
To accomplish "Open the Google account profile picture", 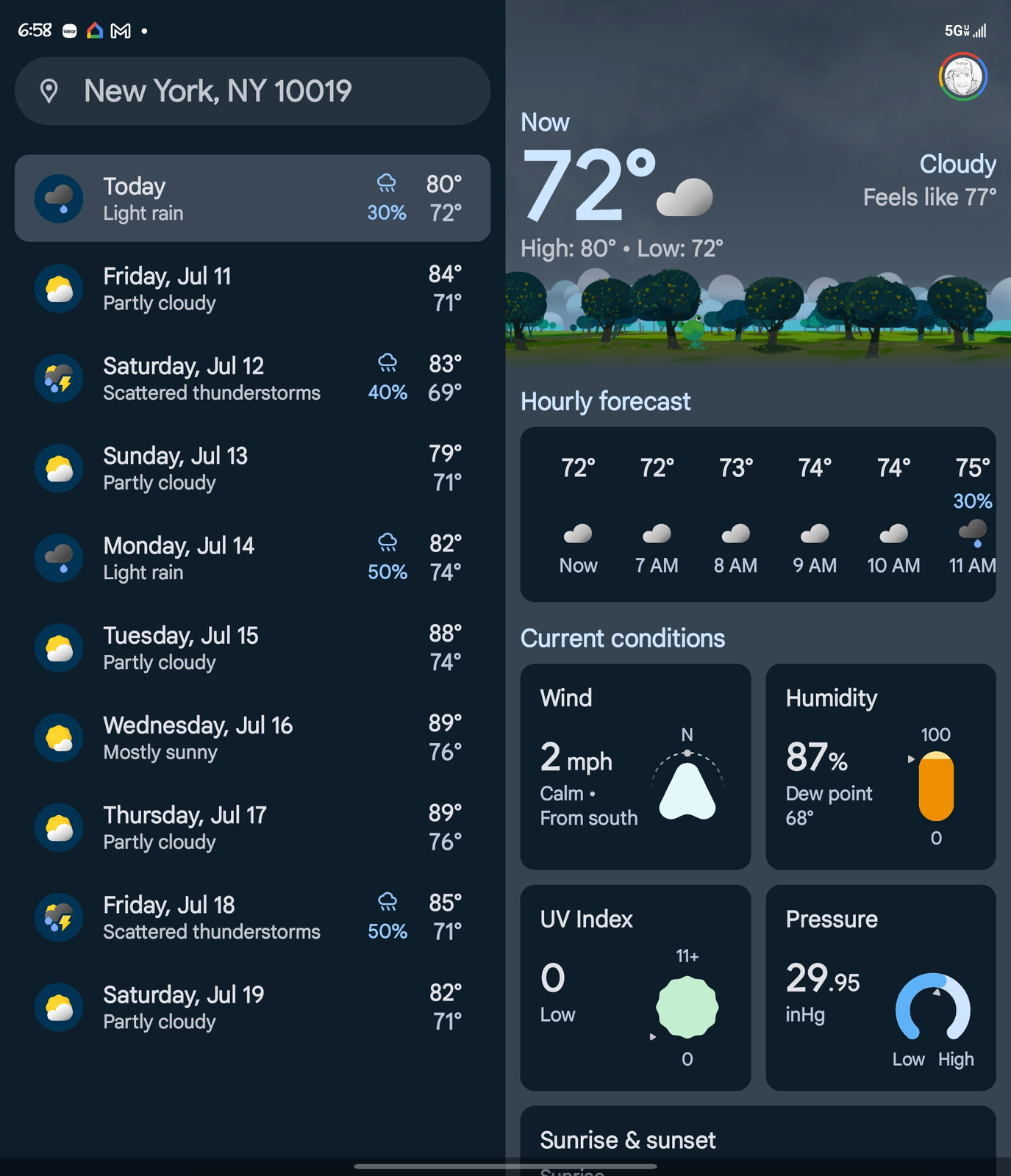I will pyautogui.click(x=962, y=76).
